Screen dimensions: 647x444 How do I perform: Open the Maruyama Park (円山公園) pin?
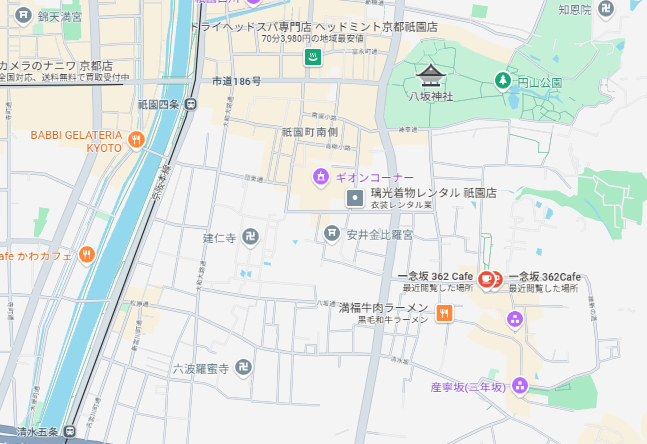(x=502, y=80)
